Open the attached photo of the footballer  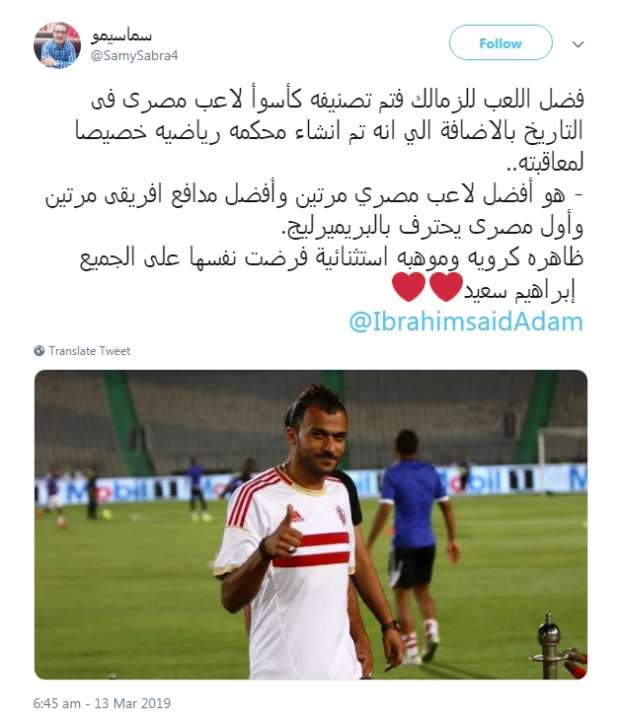[310, 525]
